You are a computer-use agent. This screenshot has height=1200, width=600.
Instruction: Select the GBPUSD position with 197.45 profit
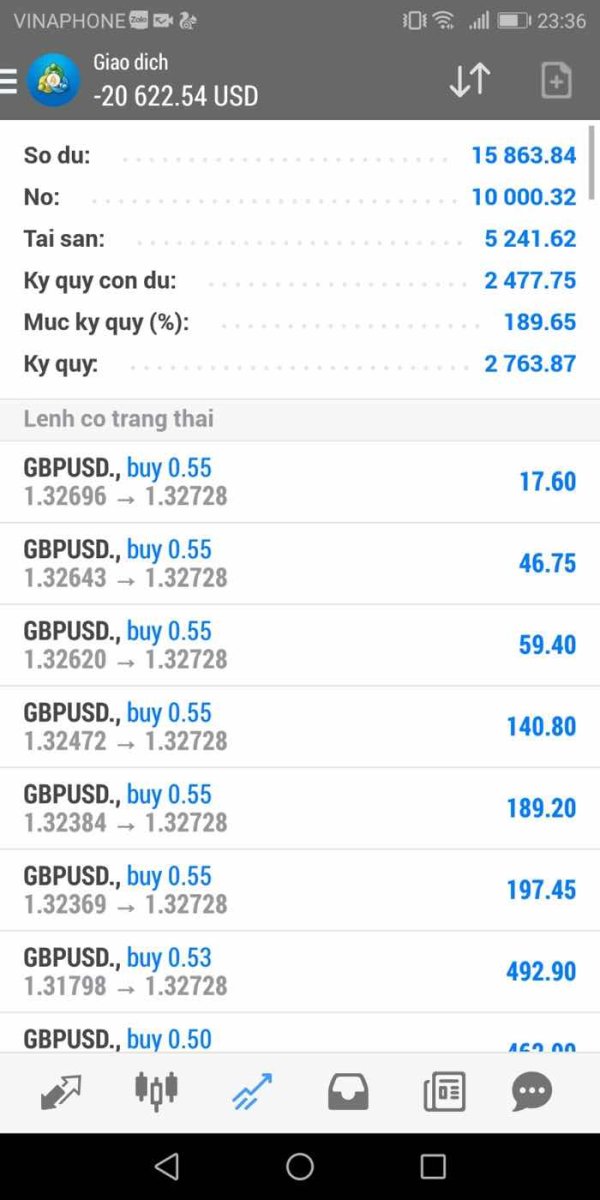click(x=300, y=890)
